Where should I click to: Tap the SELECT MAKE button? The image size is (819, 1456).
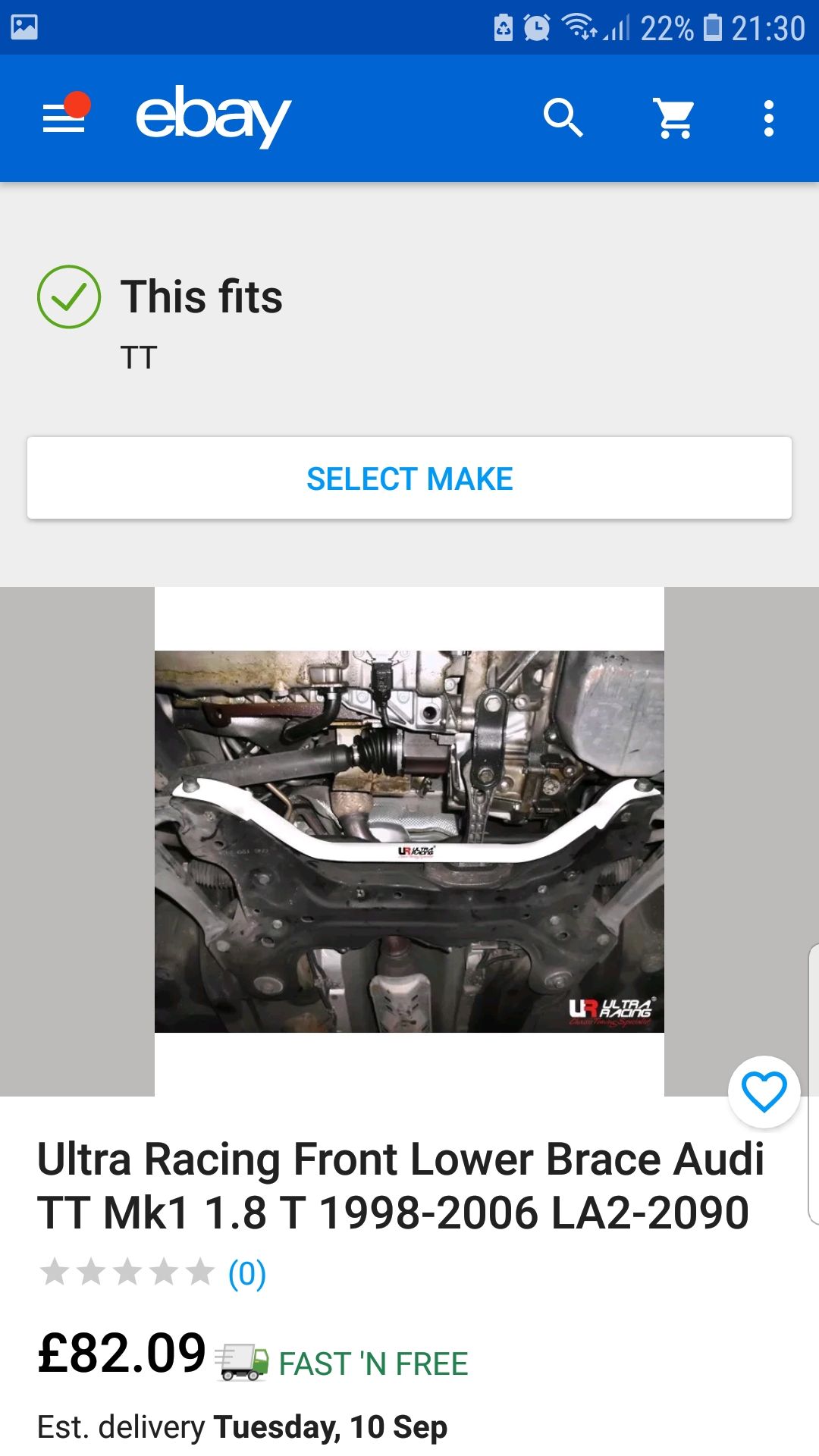(409, 479)
